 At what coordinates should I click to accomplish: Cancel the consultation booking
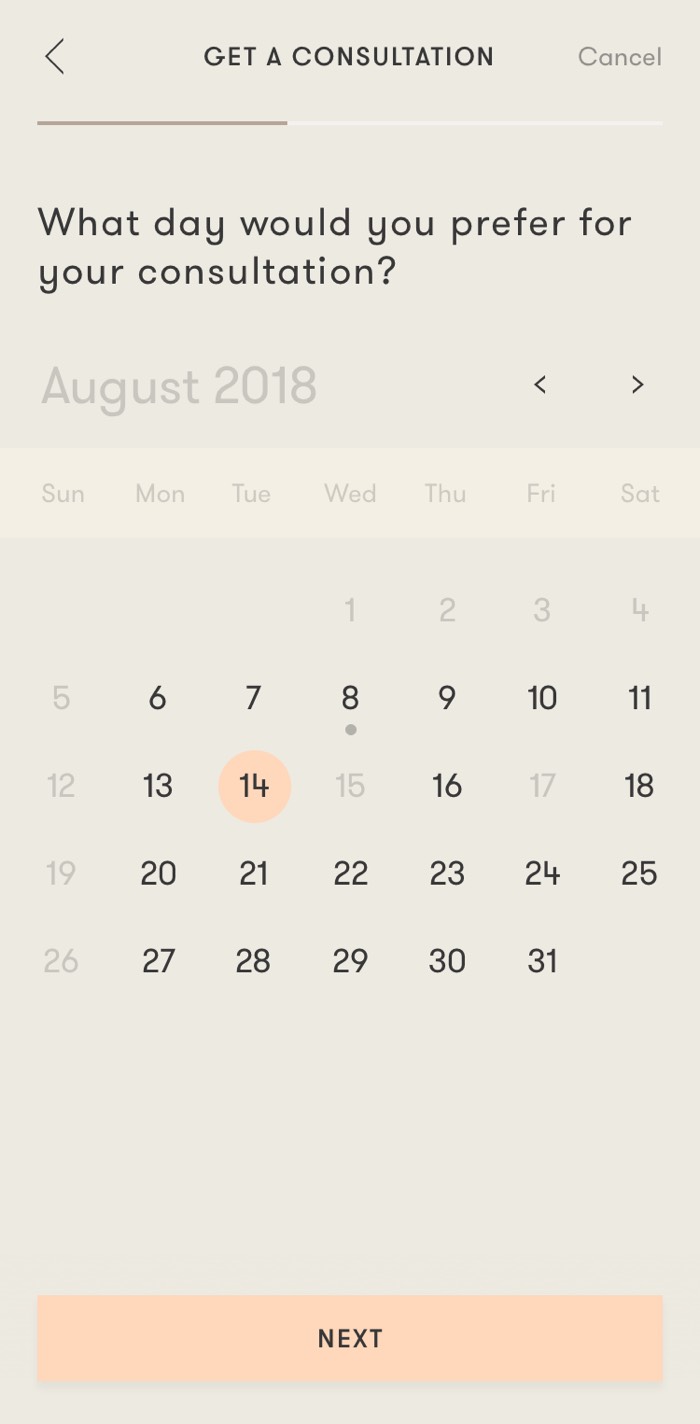click(619, 57)
